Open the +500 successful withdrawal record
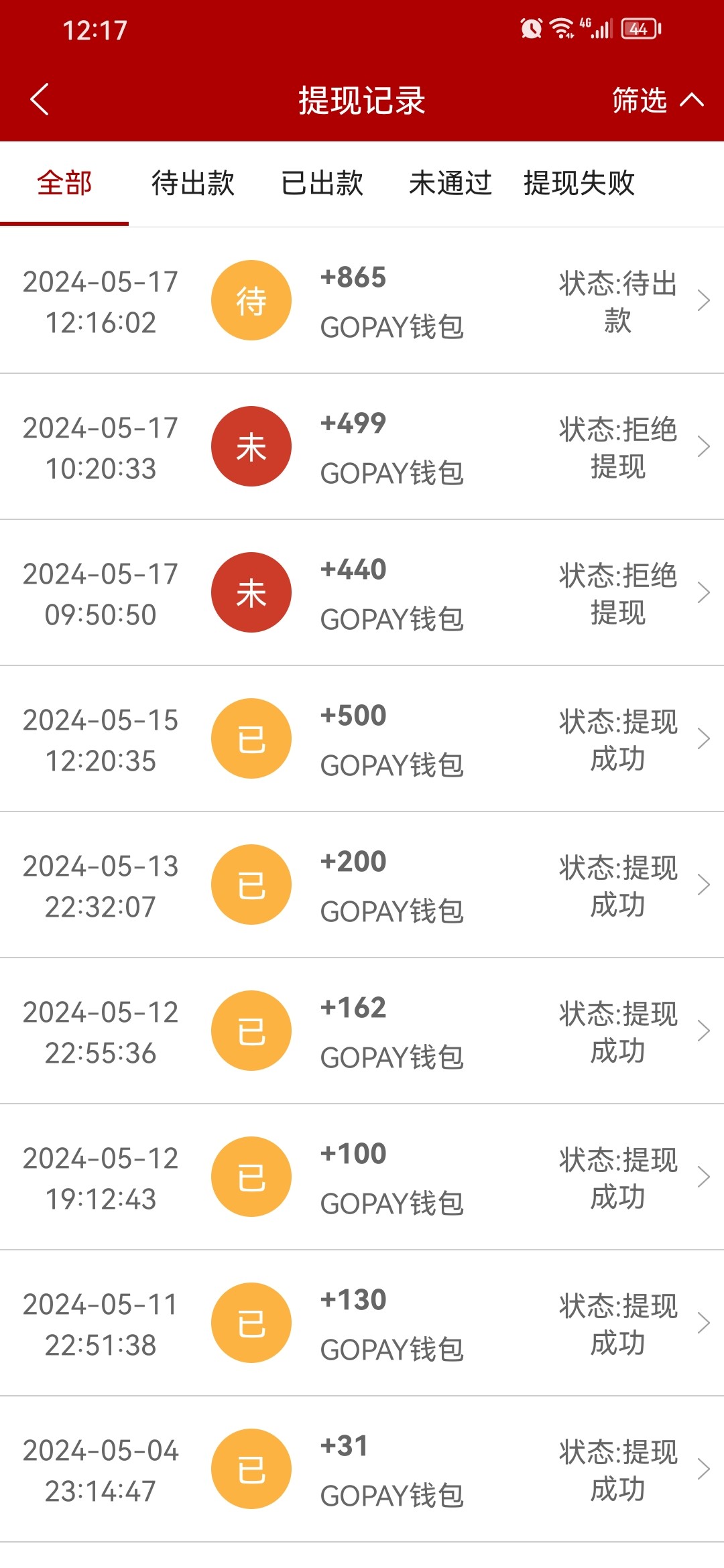The height and width of the screenshot is (1568, 724). pyautogui.click(x=362, y=739)
